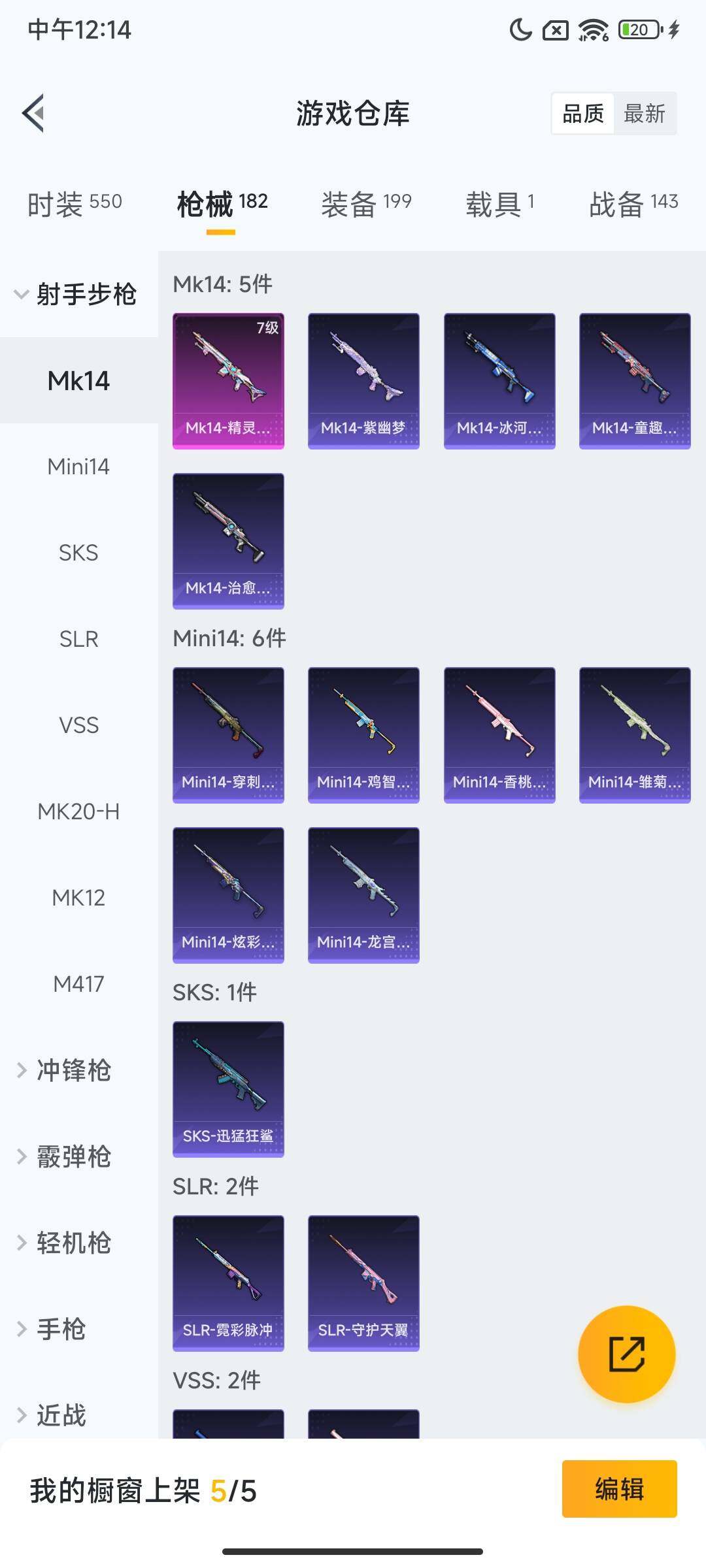The image size is (706, 1568).
Task: Switch sorting to 最新
Action: [x=645, y=114]
